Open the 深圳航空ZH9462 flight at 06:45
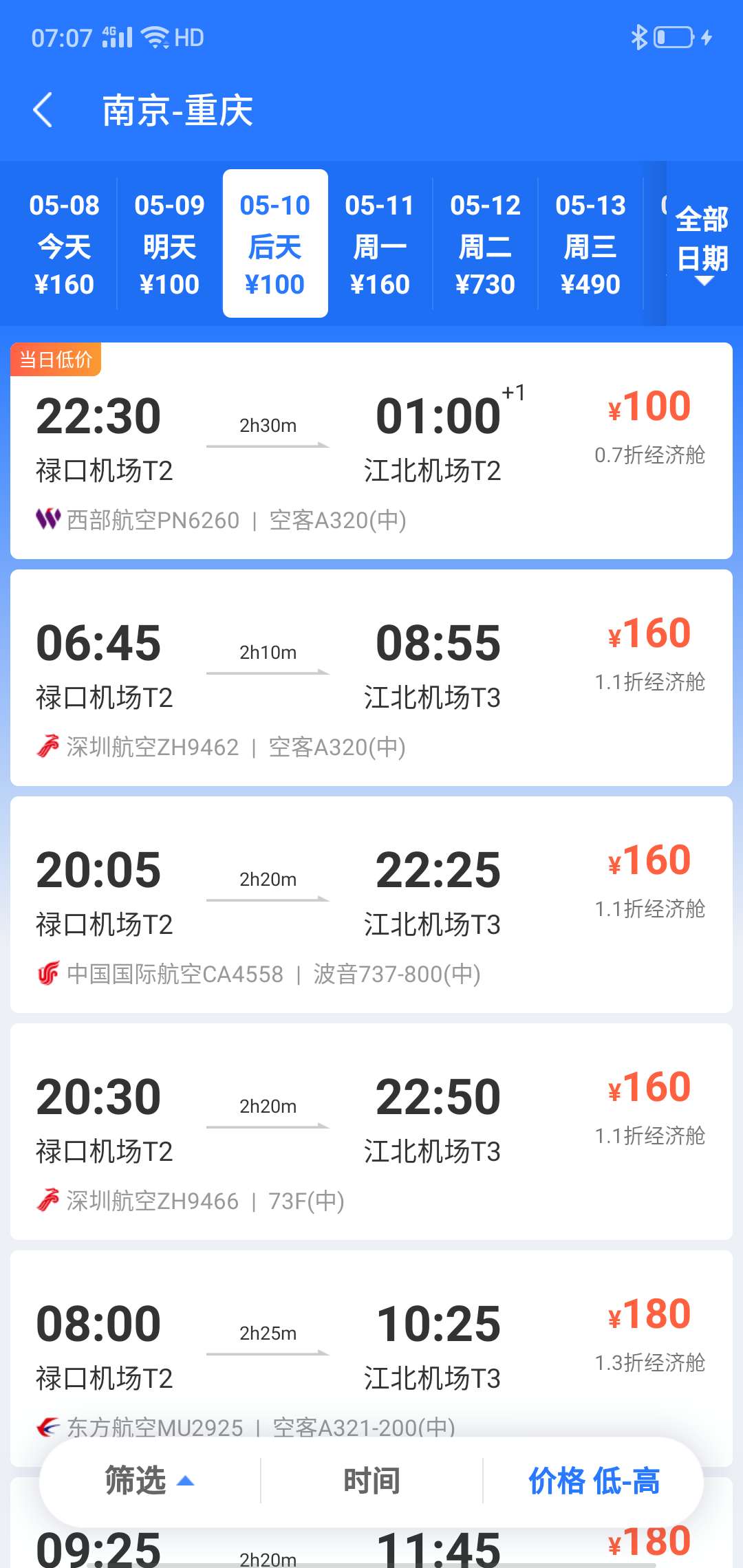Image resolution: width=743 pixels, height=1568 pixels. click(371, 678)
